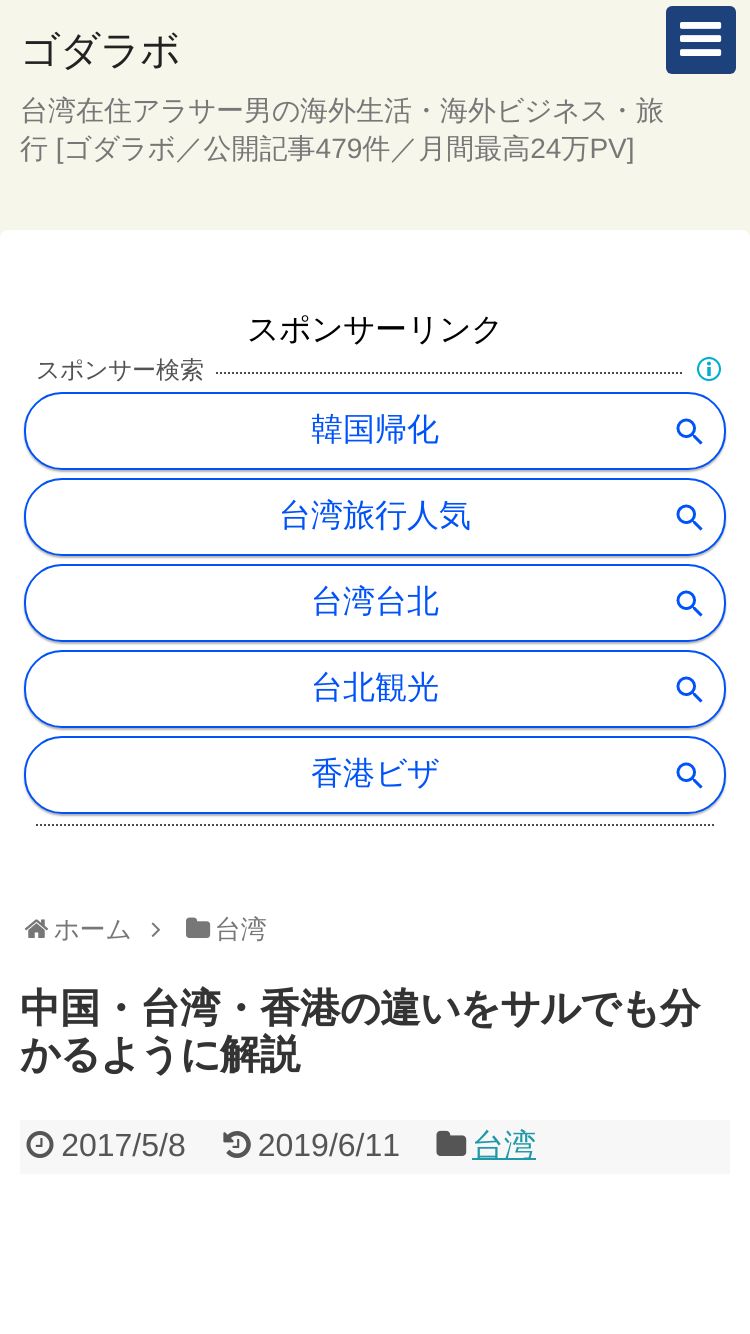Screen dimensions: 750x1334
Task: Open the ゴダラボ site title link
Action: pos(100,52)
